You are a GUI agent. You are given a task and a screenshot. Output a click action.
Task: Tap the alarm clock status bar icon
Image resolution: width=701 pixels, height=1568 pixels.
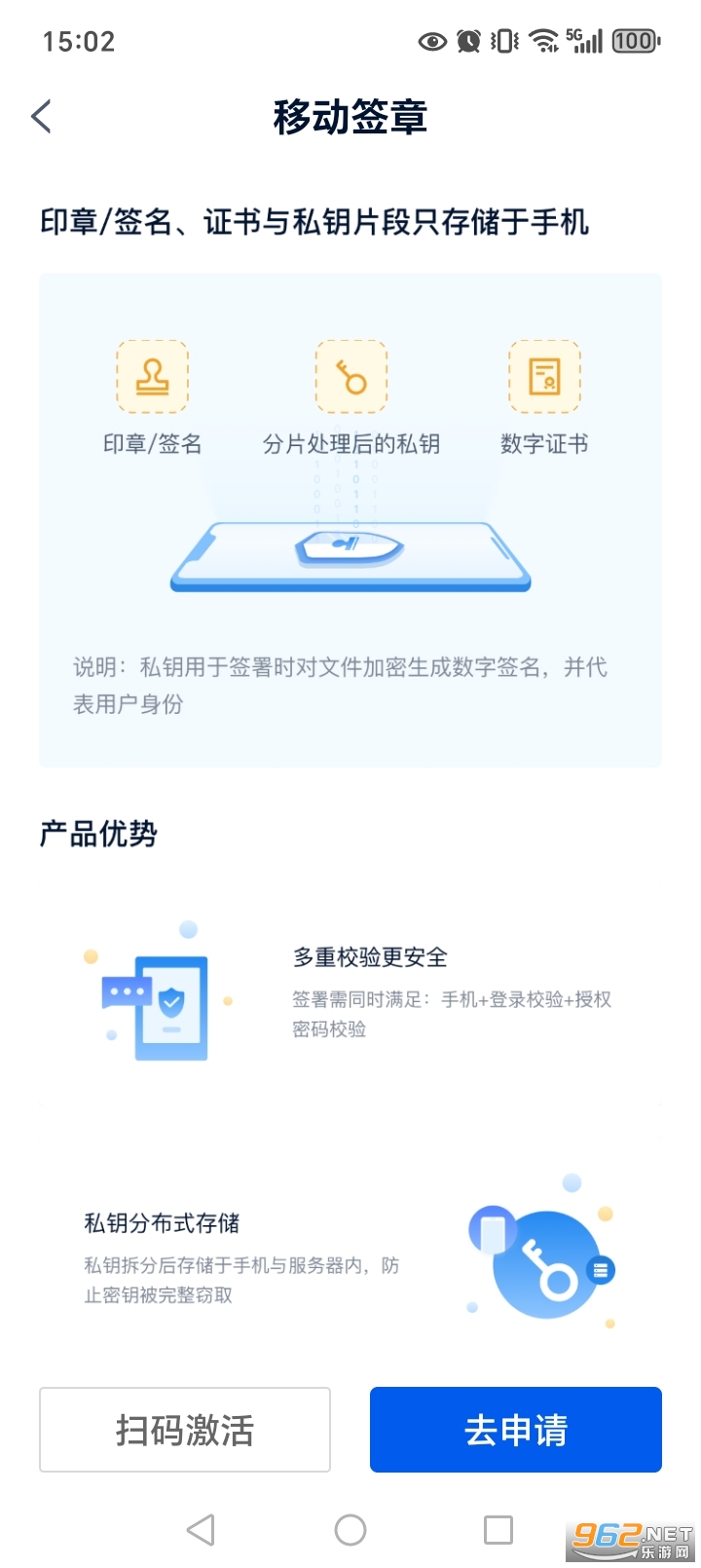tap(471, 41)
